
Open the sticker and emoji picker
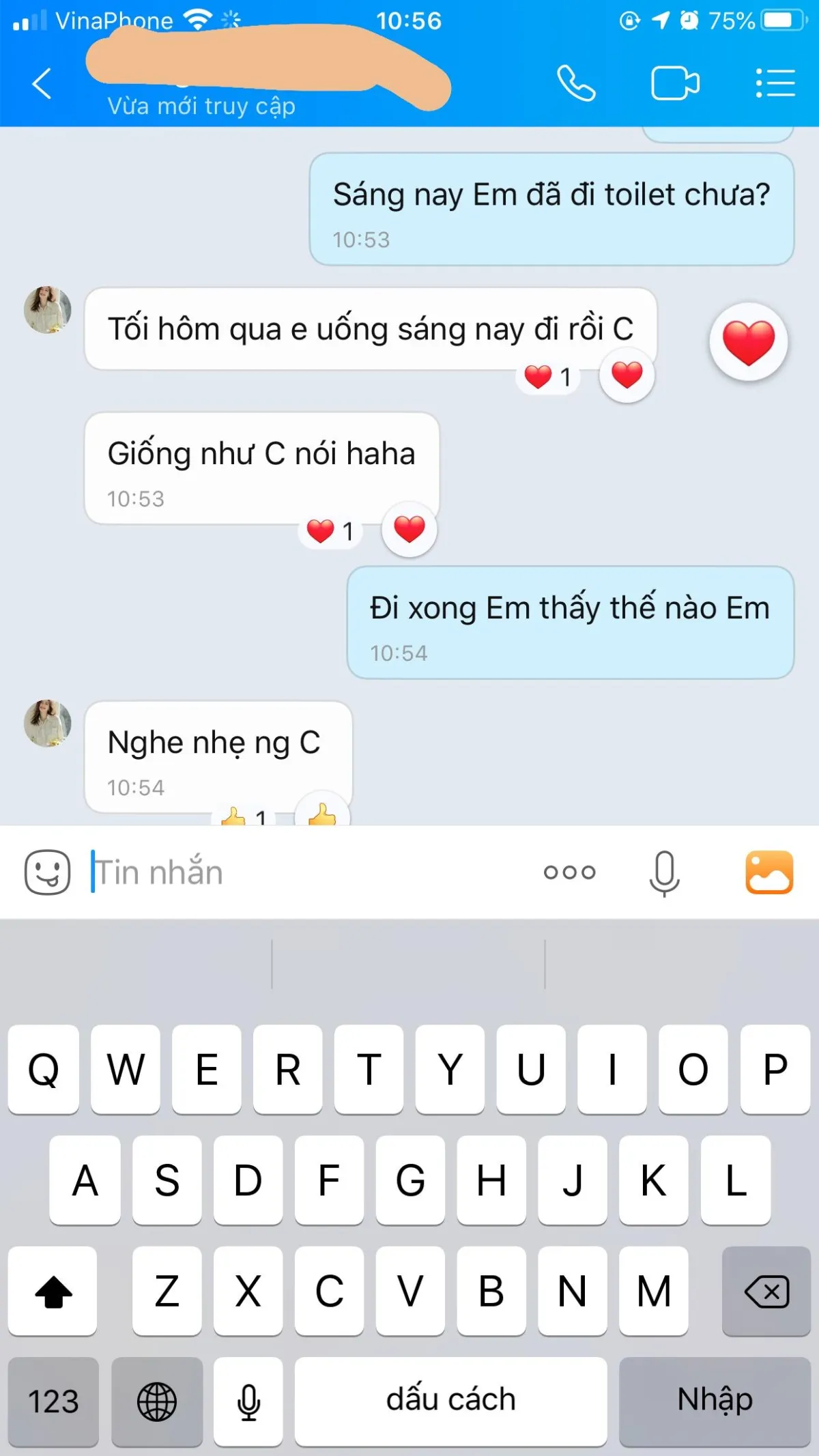click(47, 872)
